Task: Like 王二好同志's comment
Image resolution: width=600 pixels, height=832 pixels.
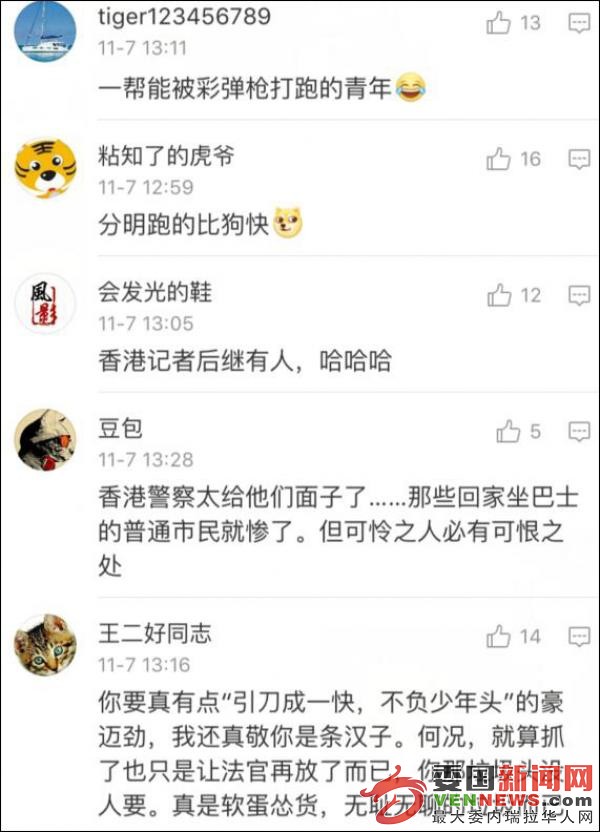Action: tap(499, 636)
